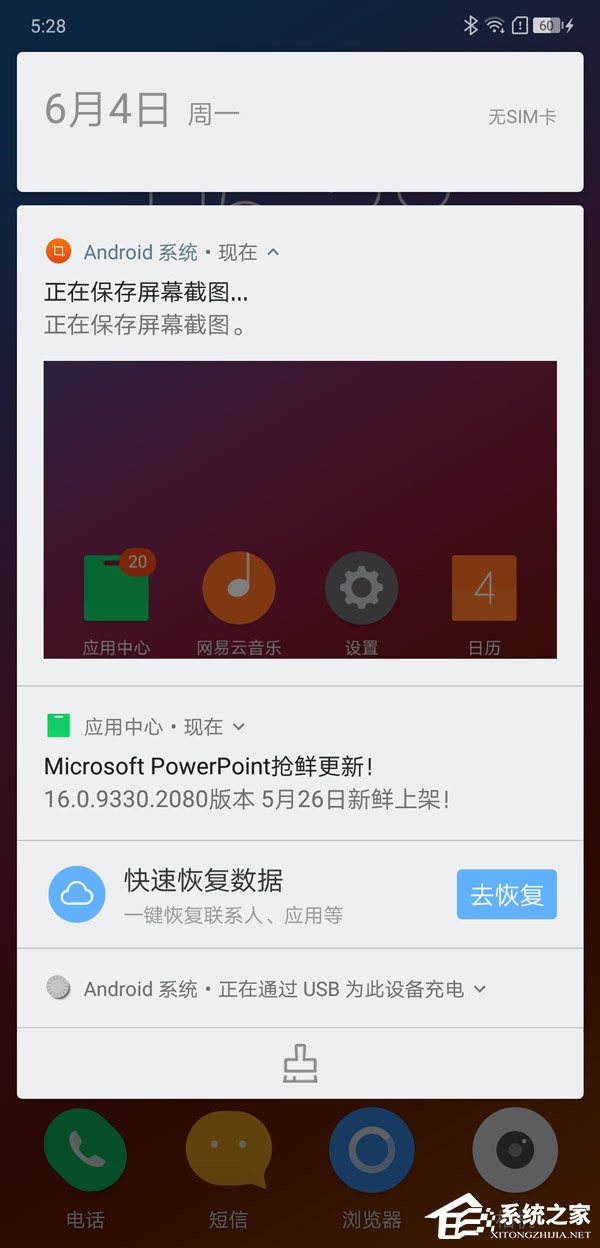The image size is (600, 1248).
Task: Open the saved screenshot preview
Action: [x=300, y=509]
